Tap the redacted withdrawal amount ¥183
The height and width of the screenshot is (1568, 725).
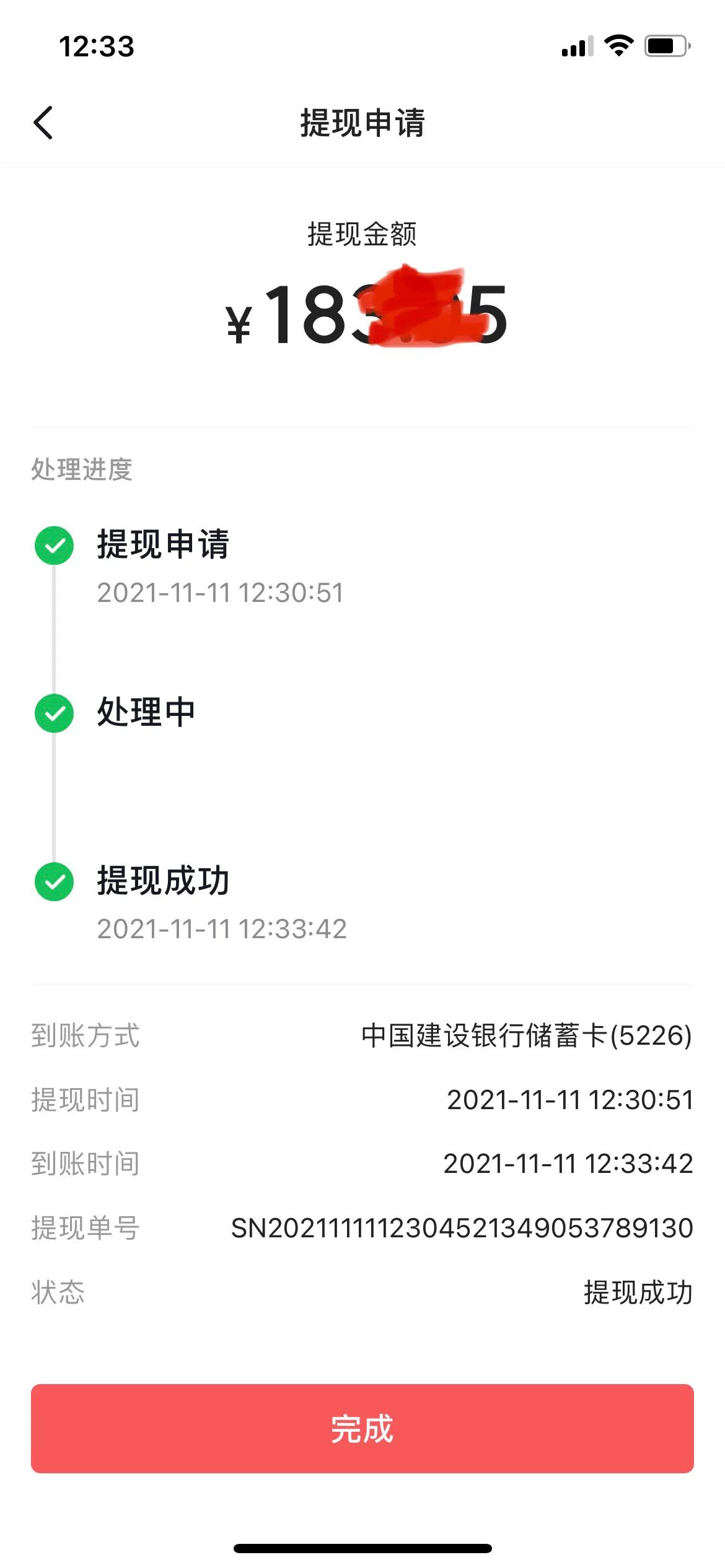(362, 316)
